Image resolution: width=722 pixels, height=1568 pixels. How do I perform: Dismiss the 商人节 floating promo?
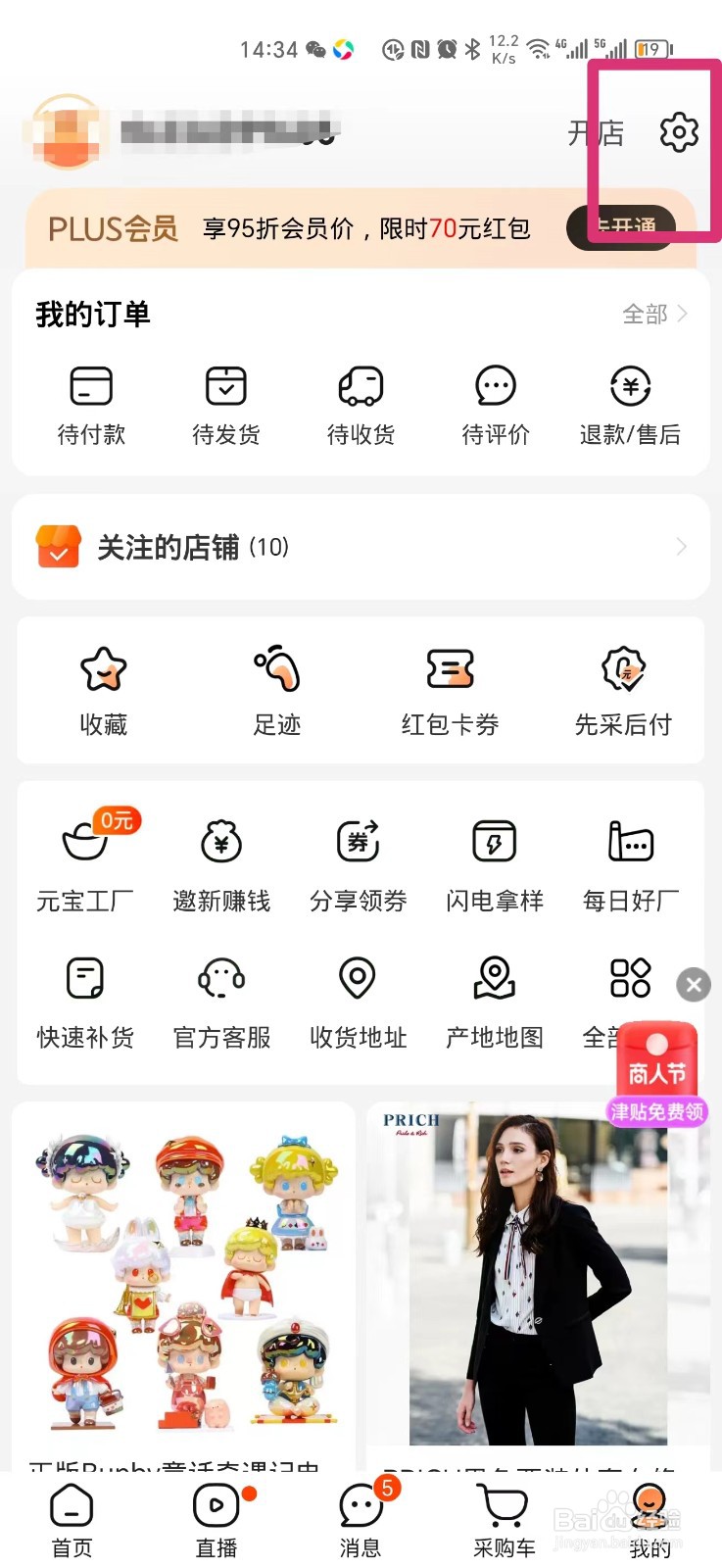tap(694, 984)
